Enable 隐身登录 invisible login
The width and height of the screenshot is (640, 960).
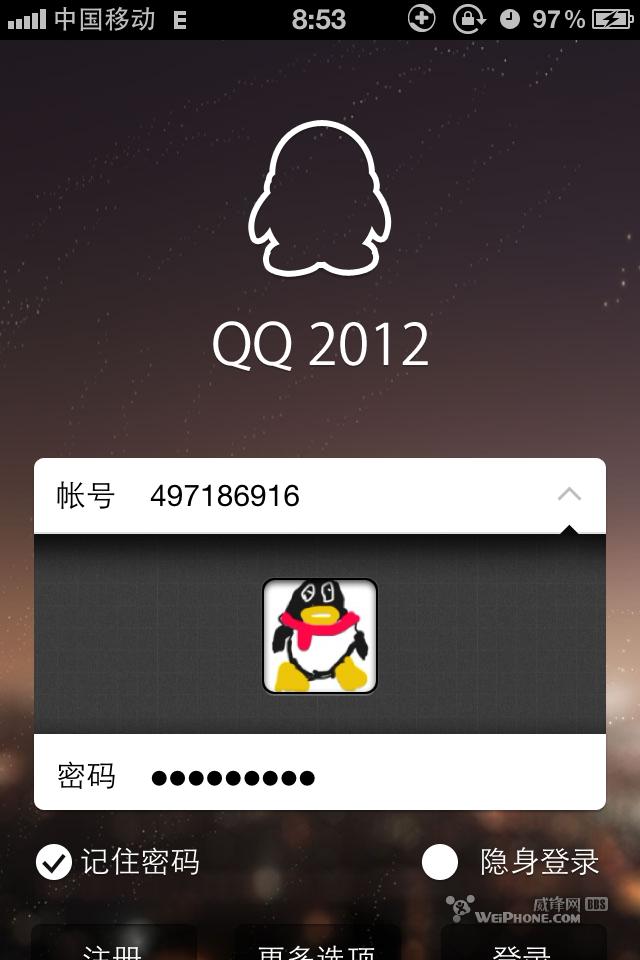tap(440, 862)
